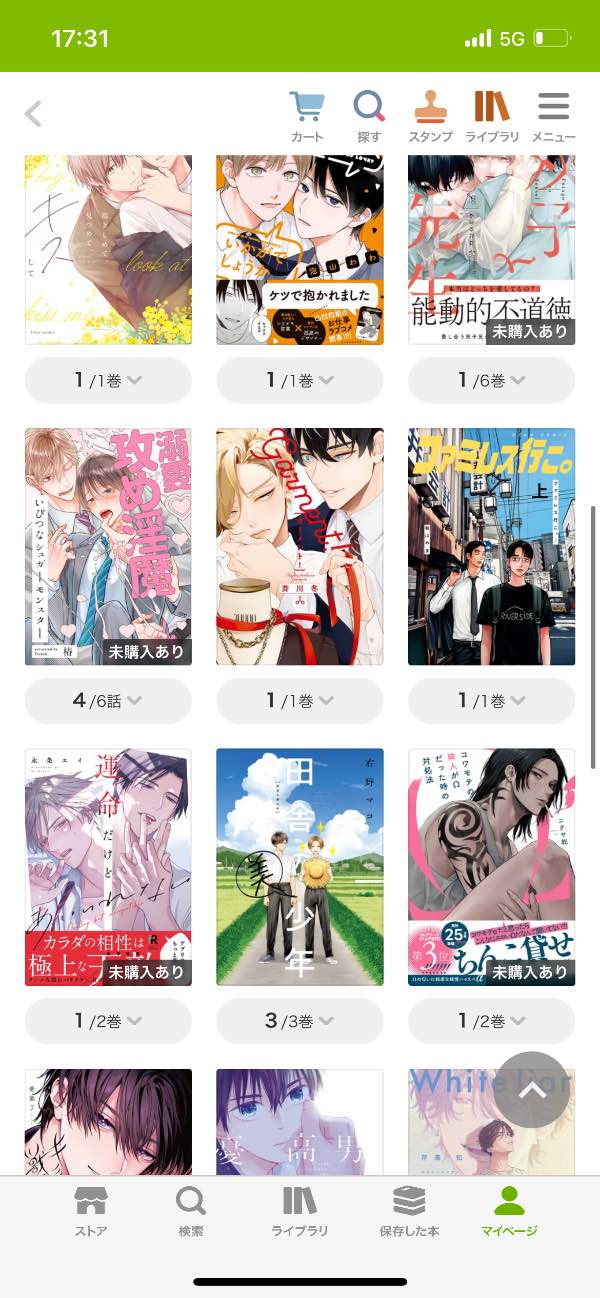Expand the 3/3巻 volume dropdown

coord(299,1021)
